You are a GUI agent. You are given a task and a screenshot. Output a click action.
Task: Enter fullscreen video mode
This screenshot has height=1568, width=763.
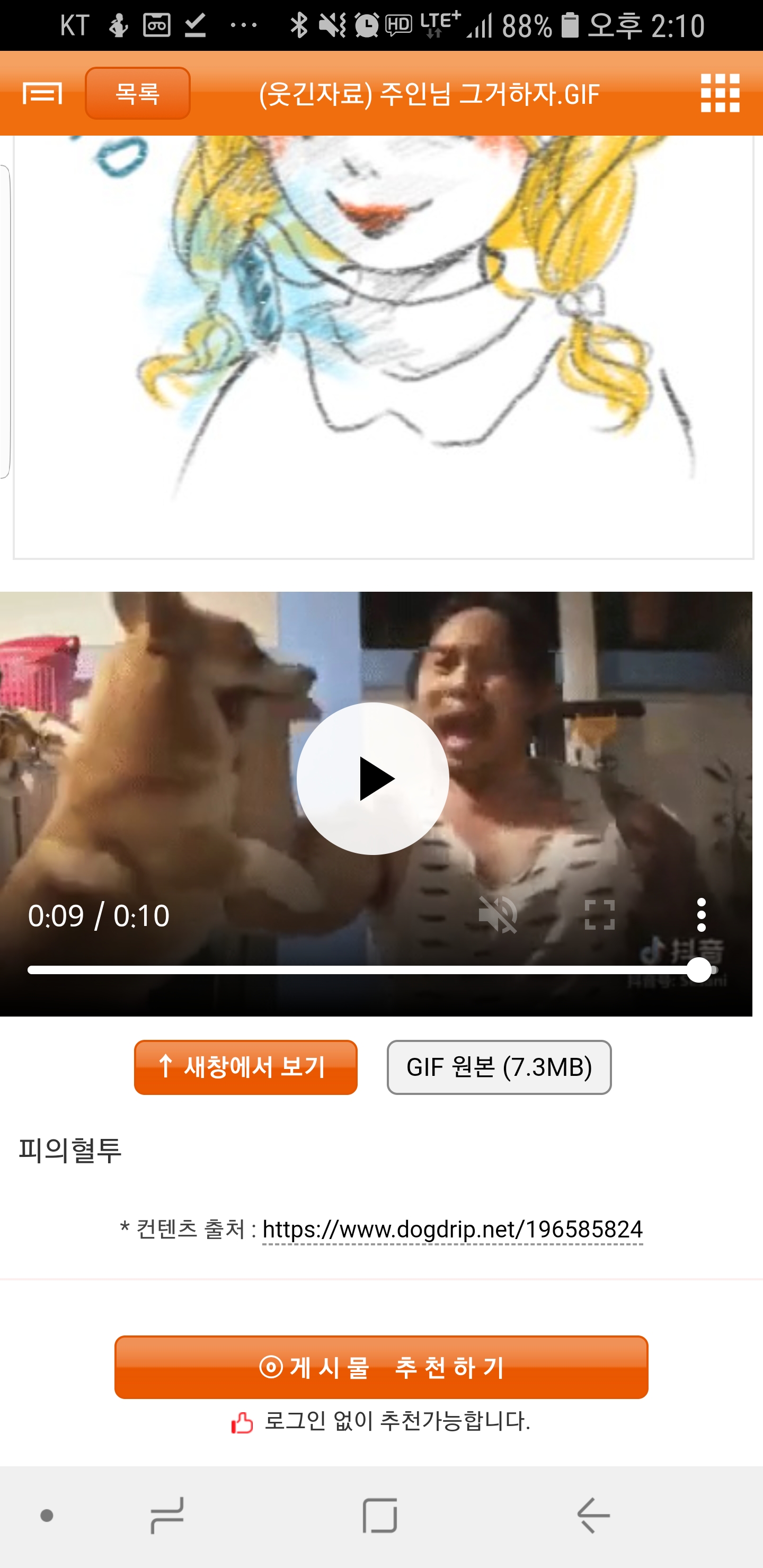pos(599,914)
